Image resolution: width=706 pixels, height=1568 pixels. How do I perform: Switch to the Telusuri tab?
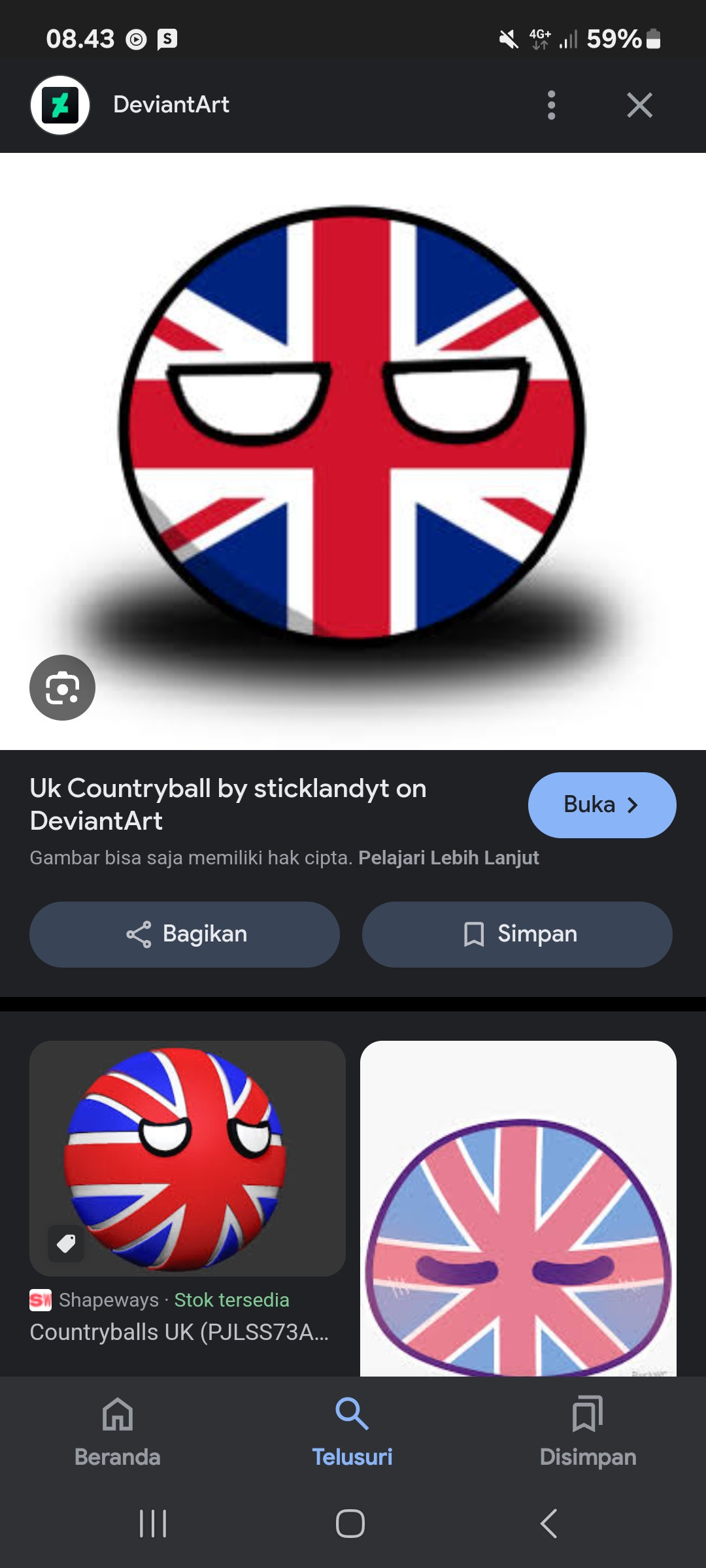(x=352, y=1432)
